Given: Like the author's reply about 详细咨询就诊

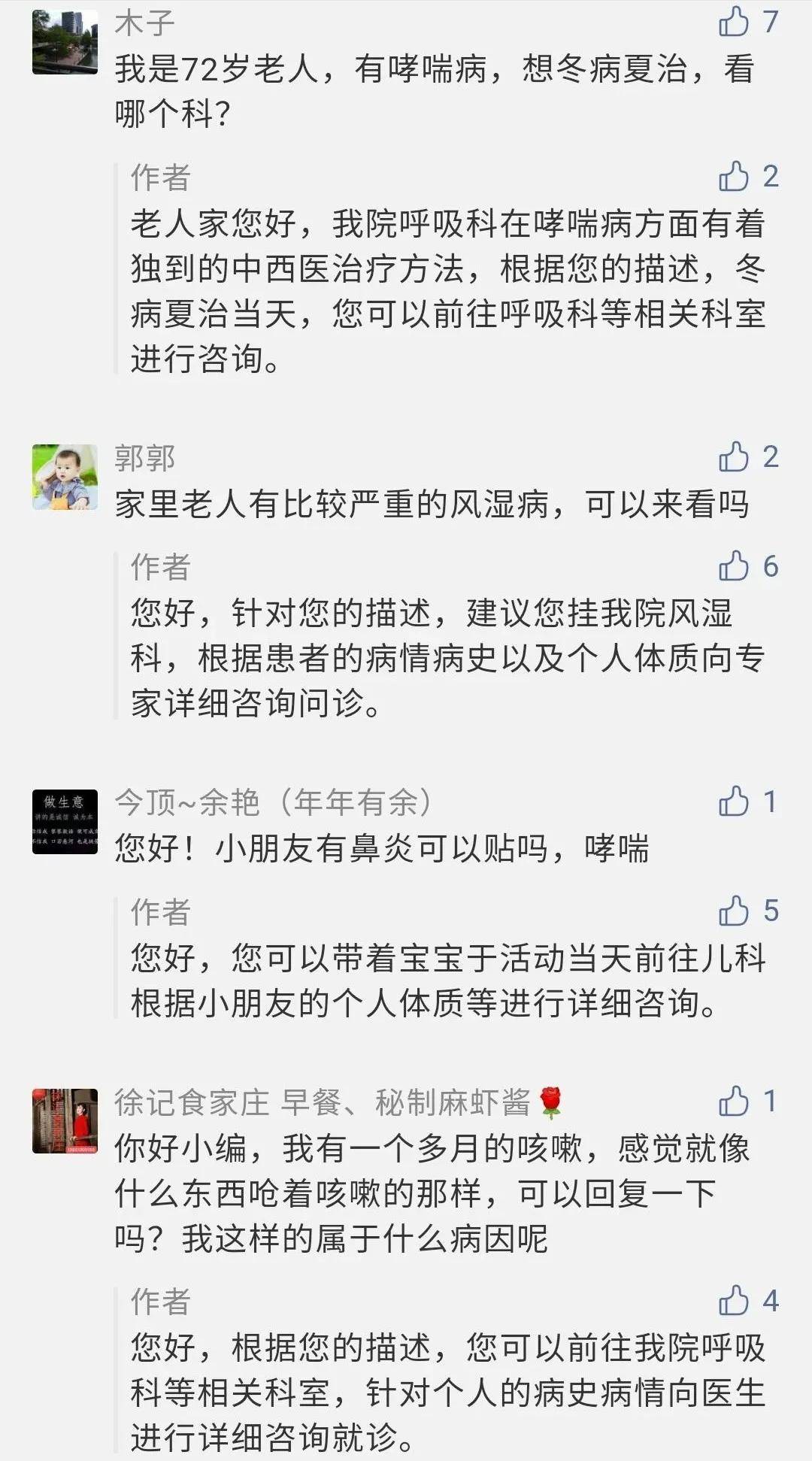Looking at the screenshot, I should pos(734,1301).
